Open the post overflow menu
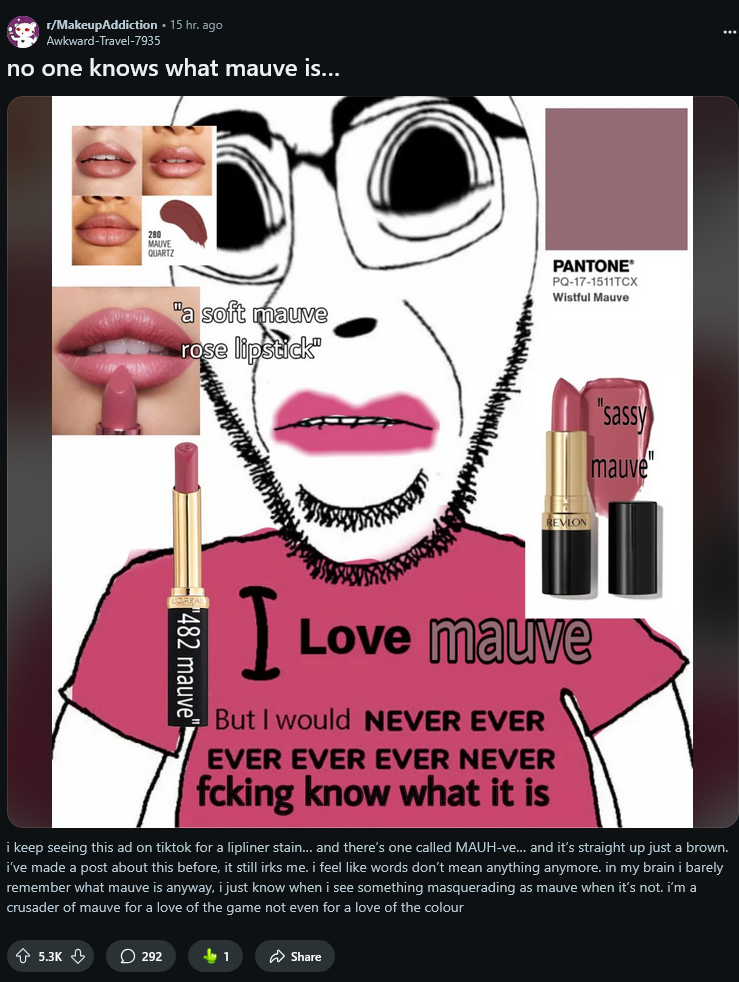 (x=727, y=32)
